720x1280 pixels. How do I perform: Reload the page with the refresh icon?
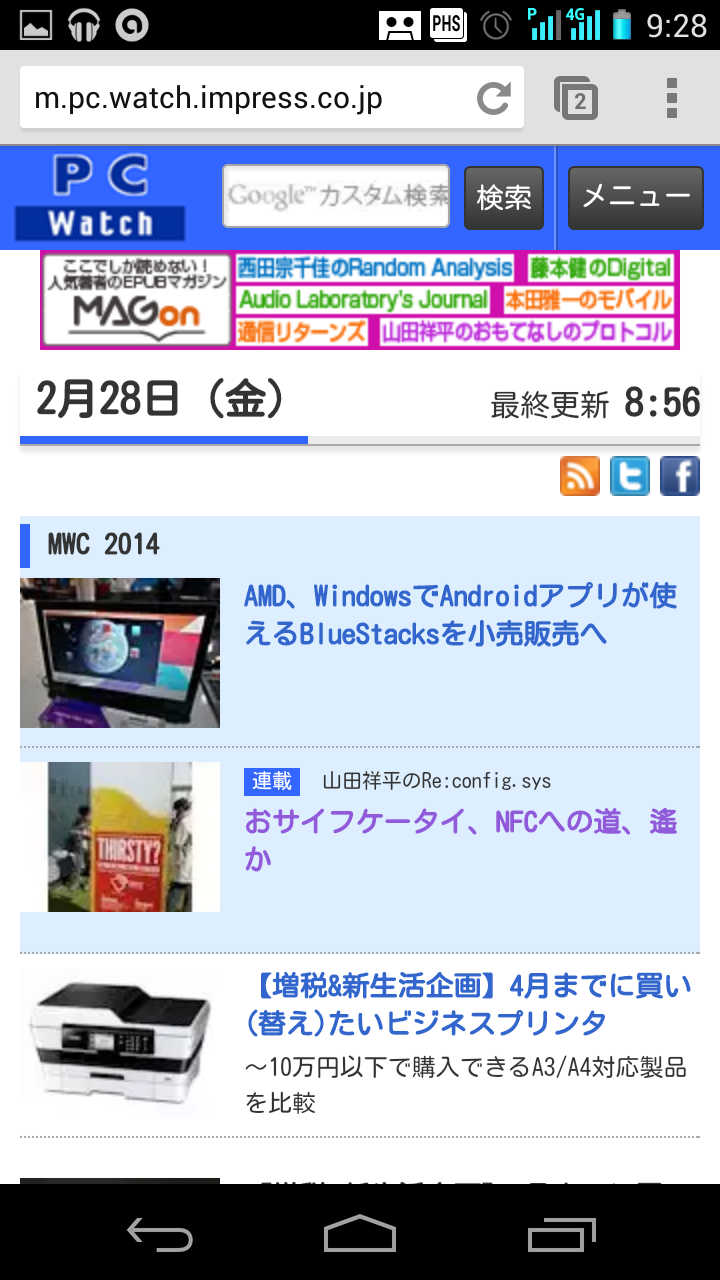[x=494, y=98]
